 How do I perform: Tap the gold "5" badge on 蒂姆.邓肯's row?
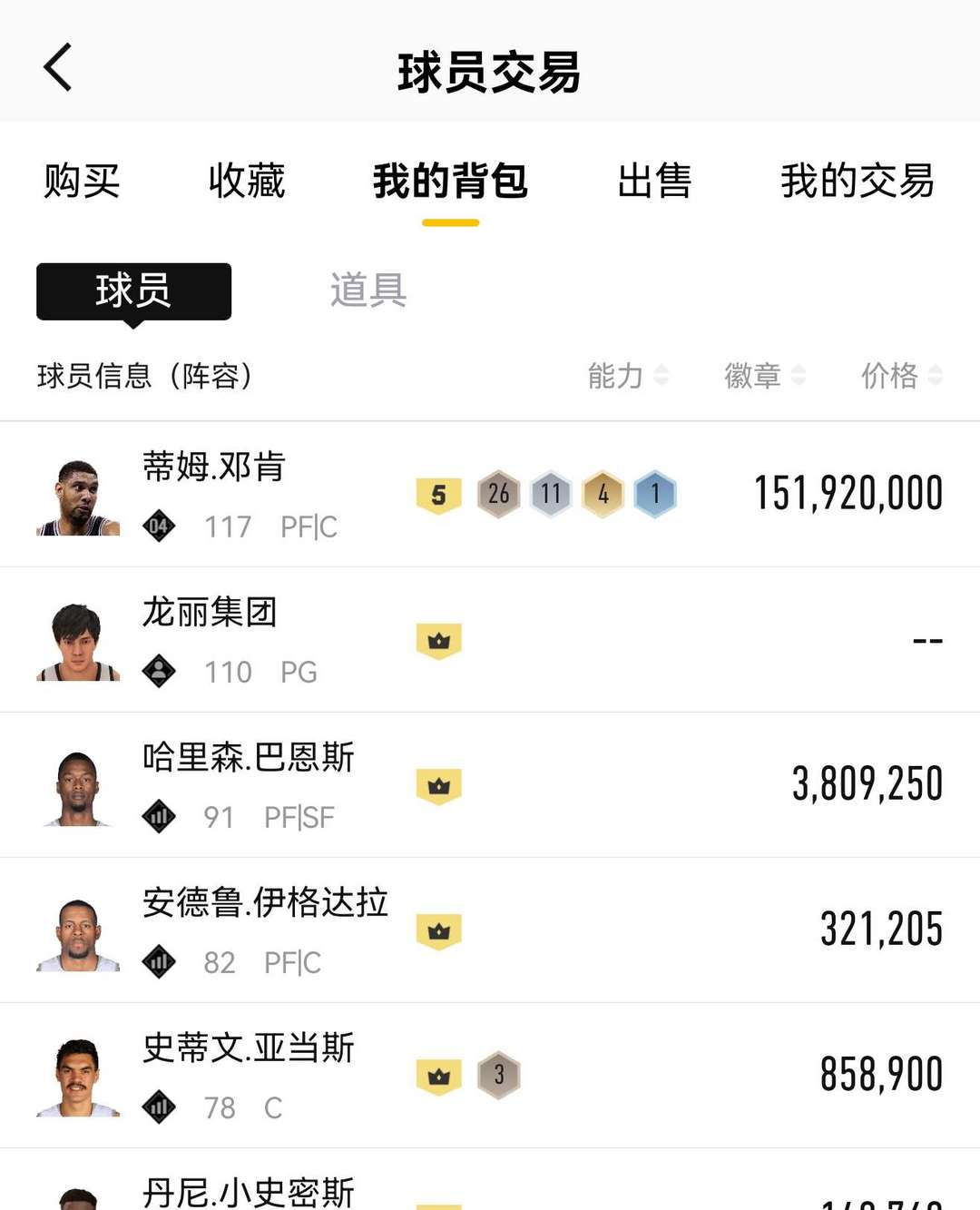pyautogui.click(x=438, y=493)
